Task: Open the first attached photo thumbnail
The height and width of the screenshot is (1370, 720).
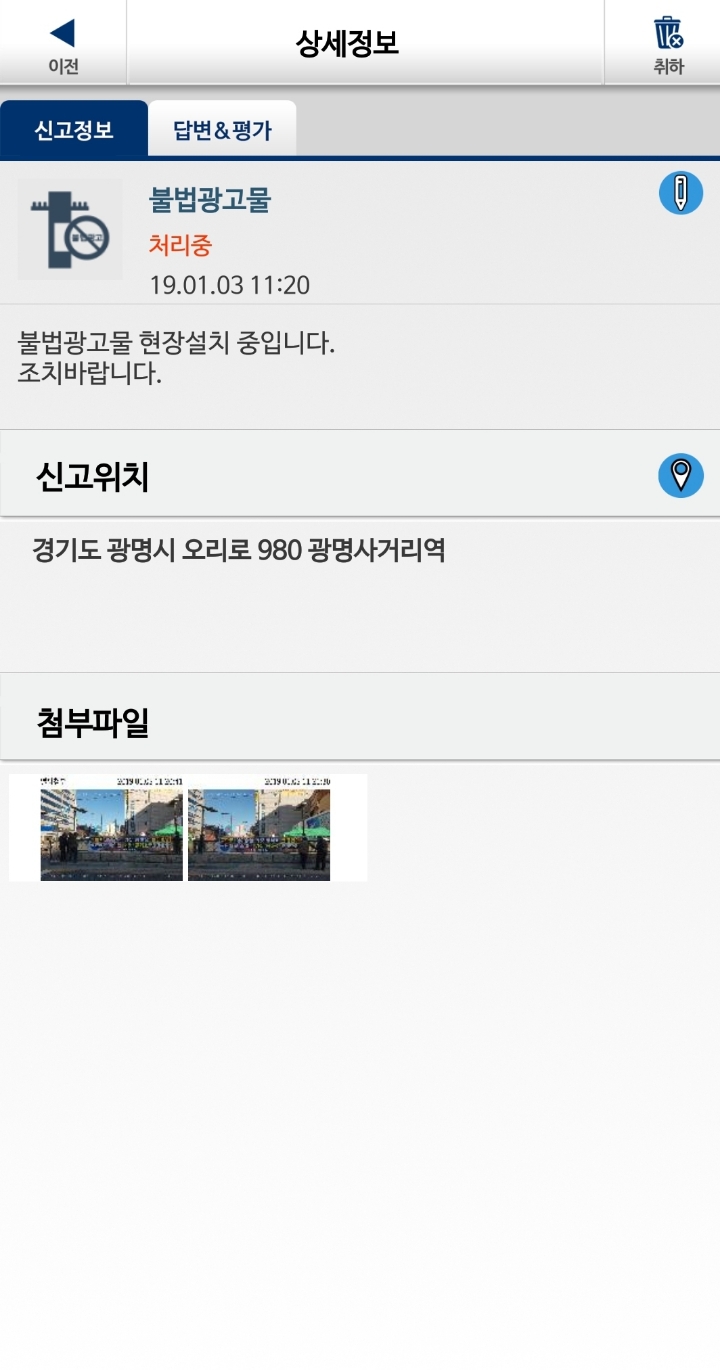Action: (110, 828)
